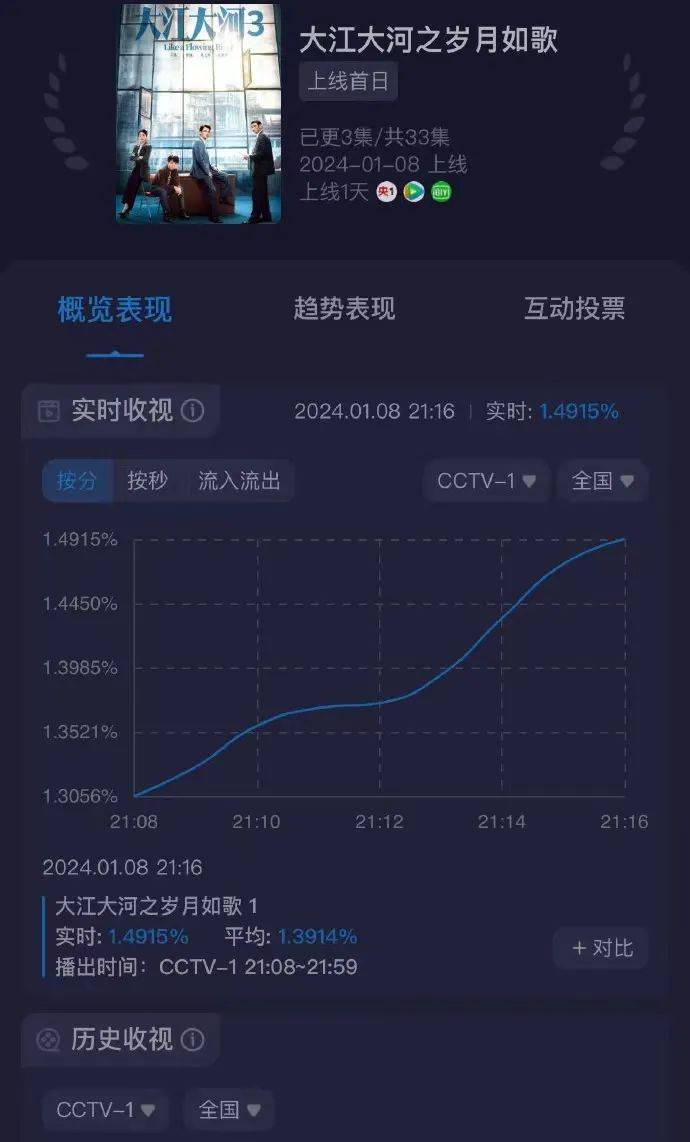Open the 大江大河3 poster
This screenshot has height=1142, width=690.
point(198,113)
